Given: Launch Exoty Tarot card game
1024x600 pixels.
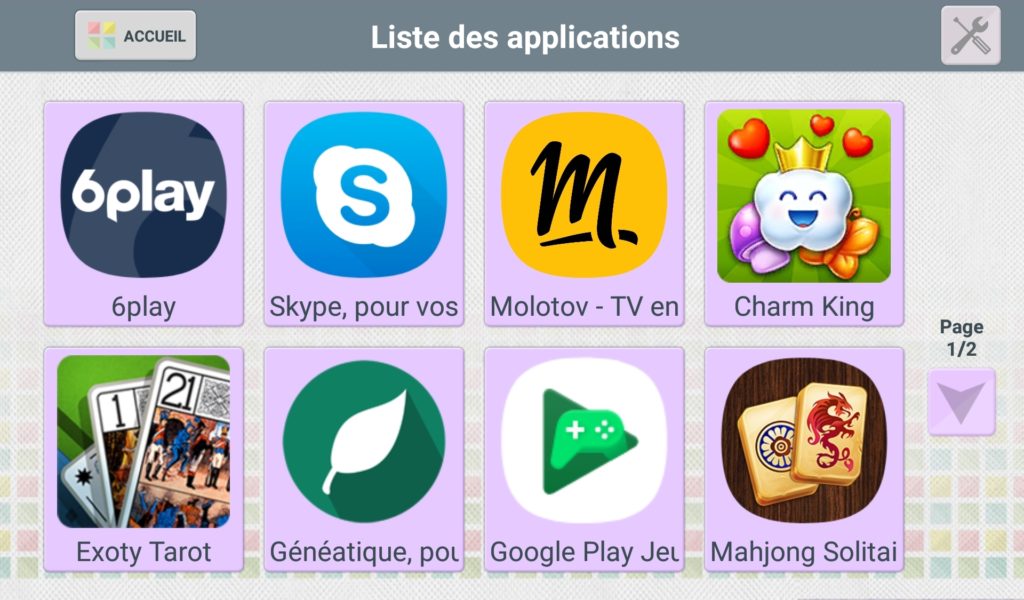Looking at the screenshot, I should click(143, 459).
